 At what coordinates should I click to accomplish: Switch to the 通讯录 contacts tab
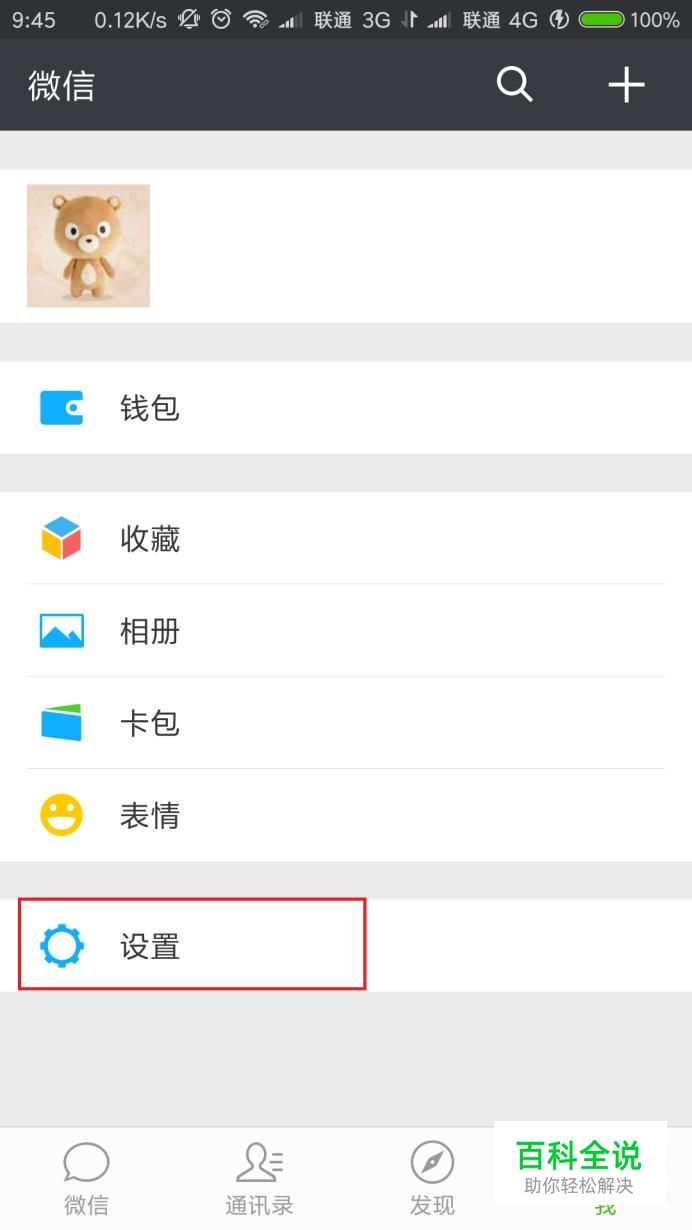pos(259,1178)
